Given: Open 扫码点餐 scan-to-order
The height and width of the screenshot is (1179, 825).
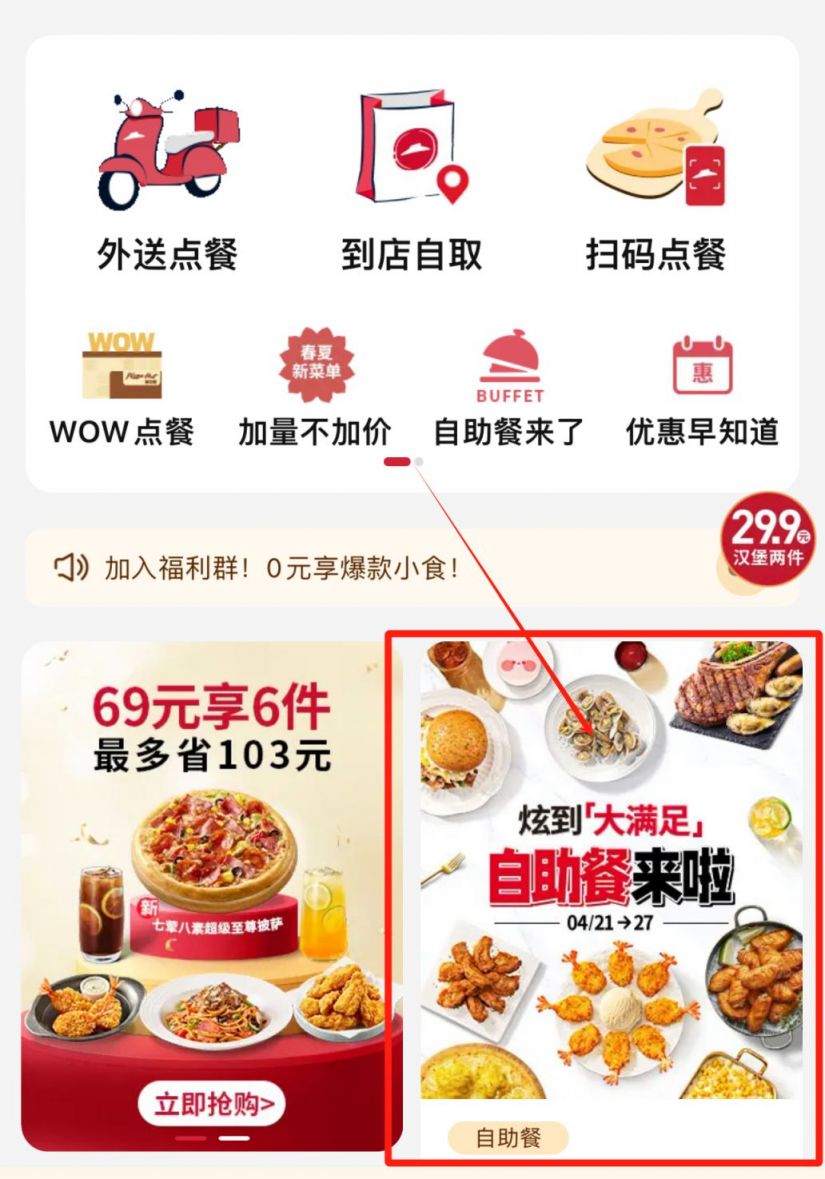Looking at the screenshot, I should point(656,180).
